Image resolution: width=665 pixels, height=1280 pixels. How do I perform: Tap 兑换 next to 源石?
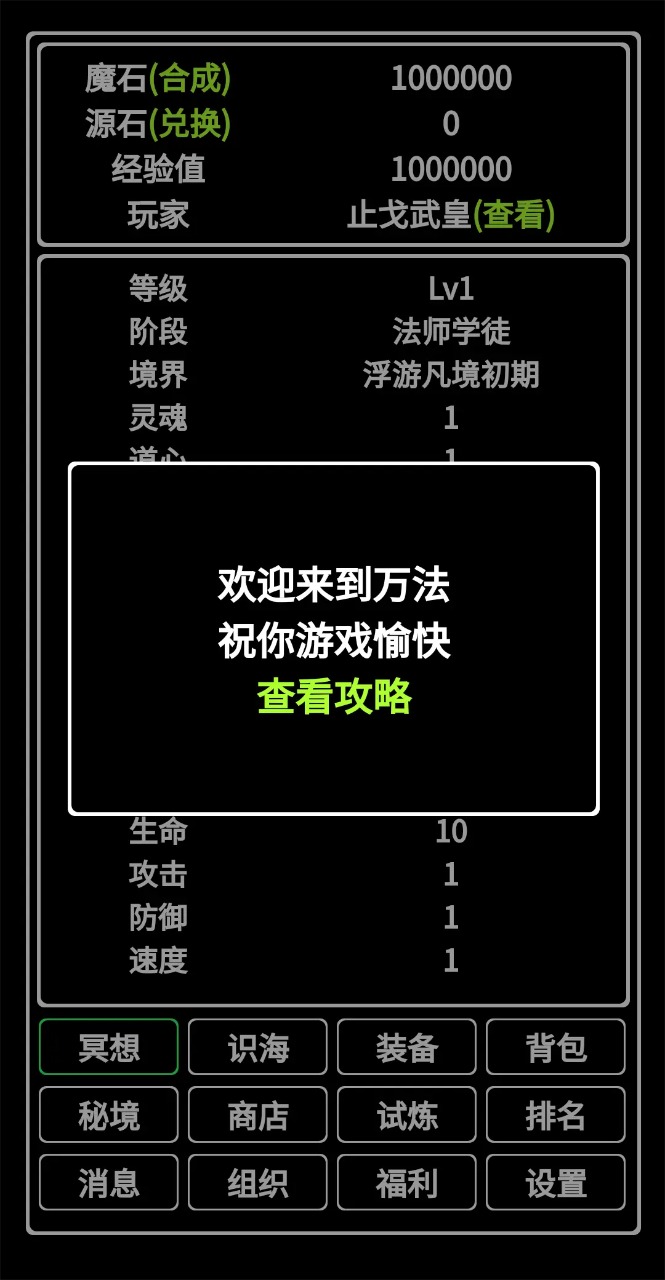(190, 124)
